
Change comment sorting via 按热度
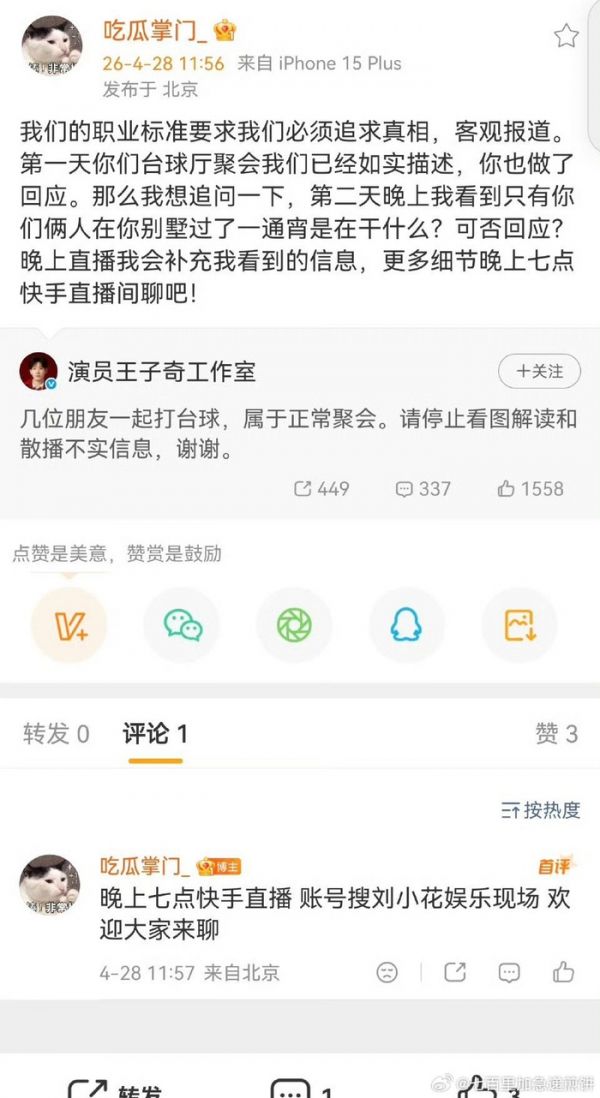tap(541, 810)
